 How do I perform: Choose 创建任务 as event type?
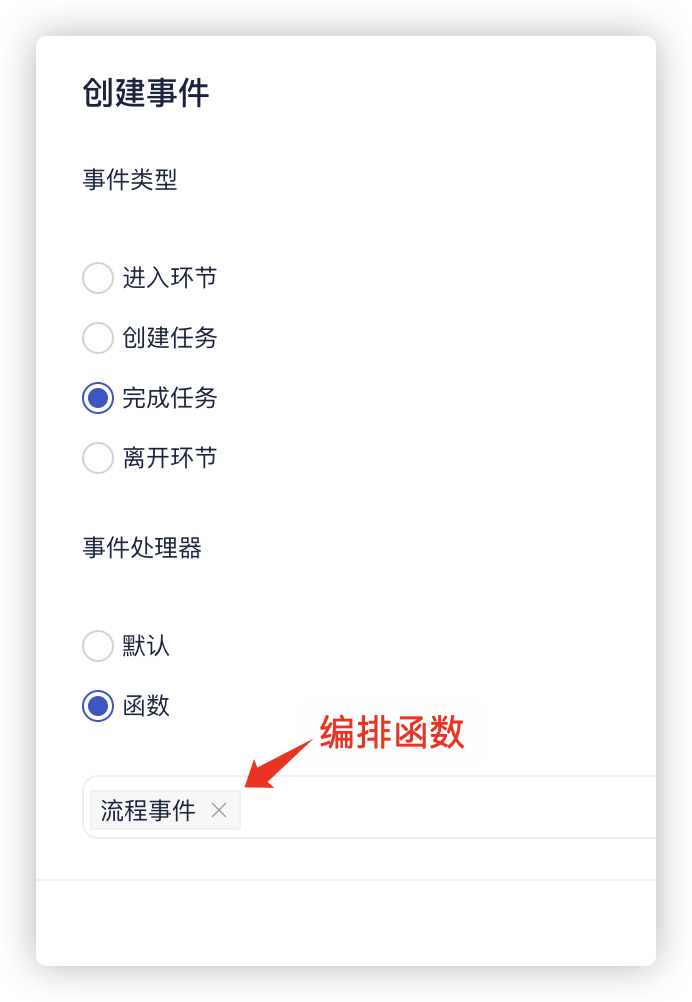click(98, 338)
